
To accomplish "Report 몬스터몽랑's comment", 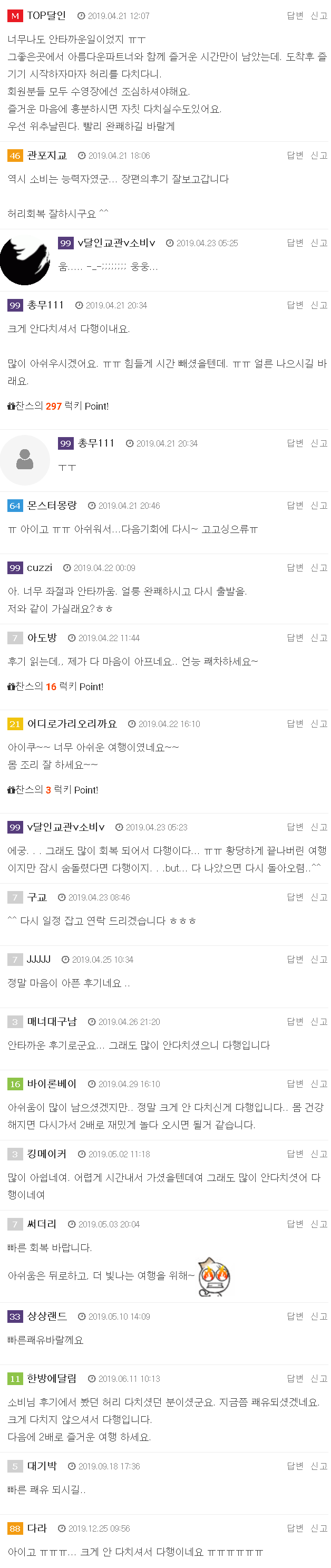I will coord(319,506).
